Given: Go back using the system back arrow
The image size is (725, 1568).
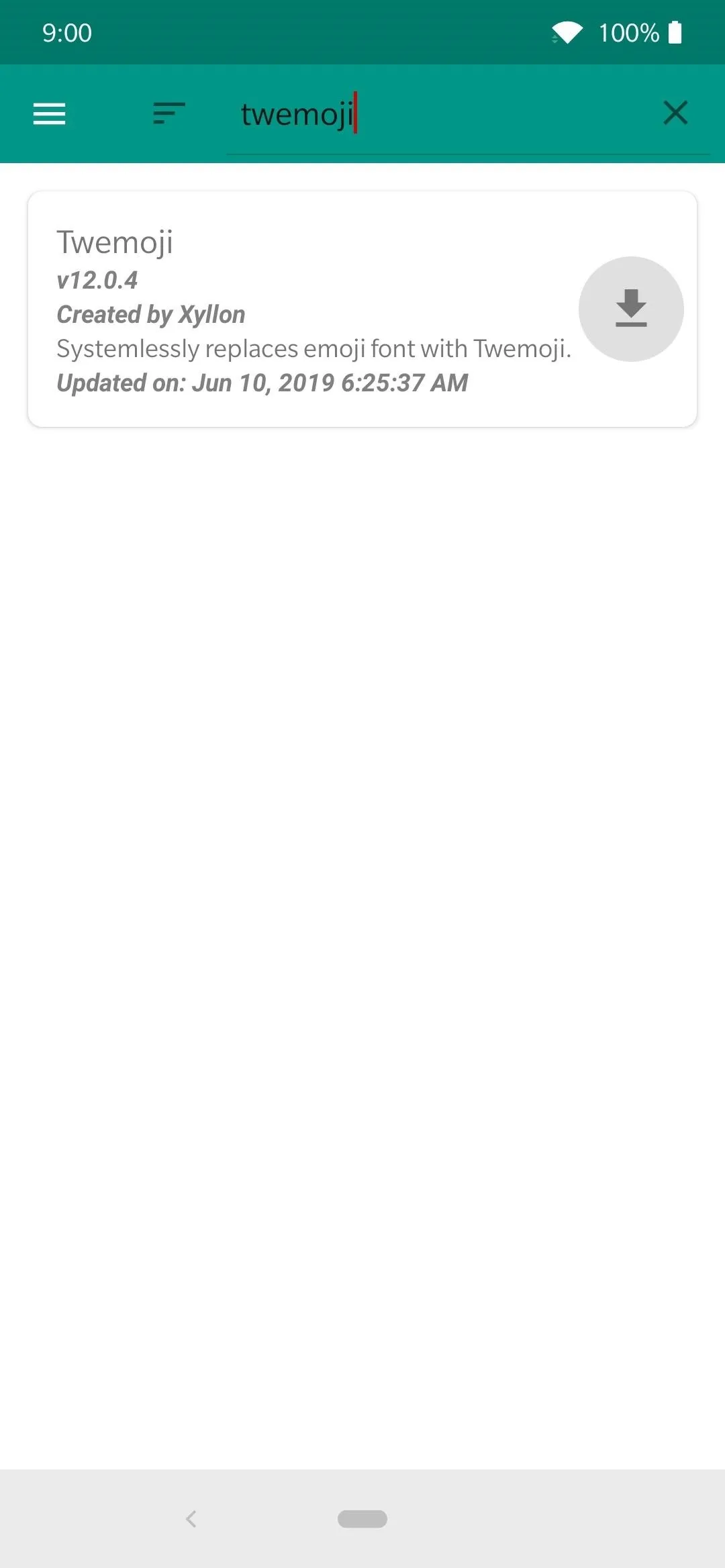Looking at the screenshot, I should coord(191,1518).
